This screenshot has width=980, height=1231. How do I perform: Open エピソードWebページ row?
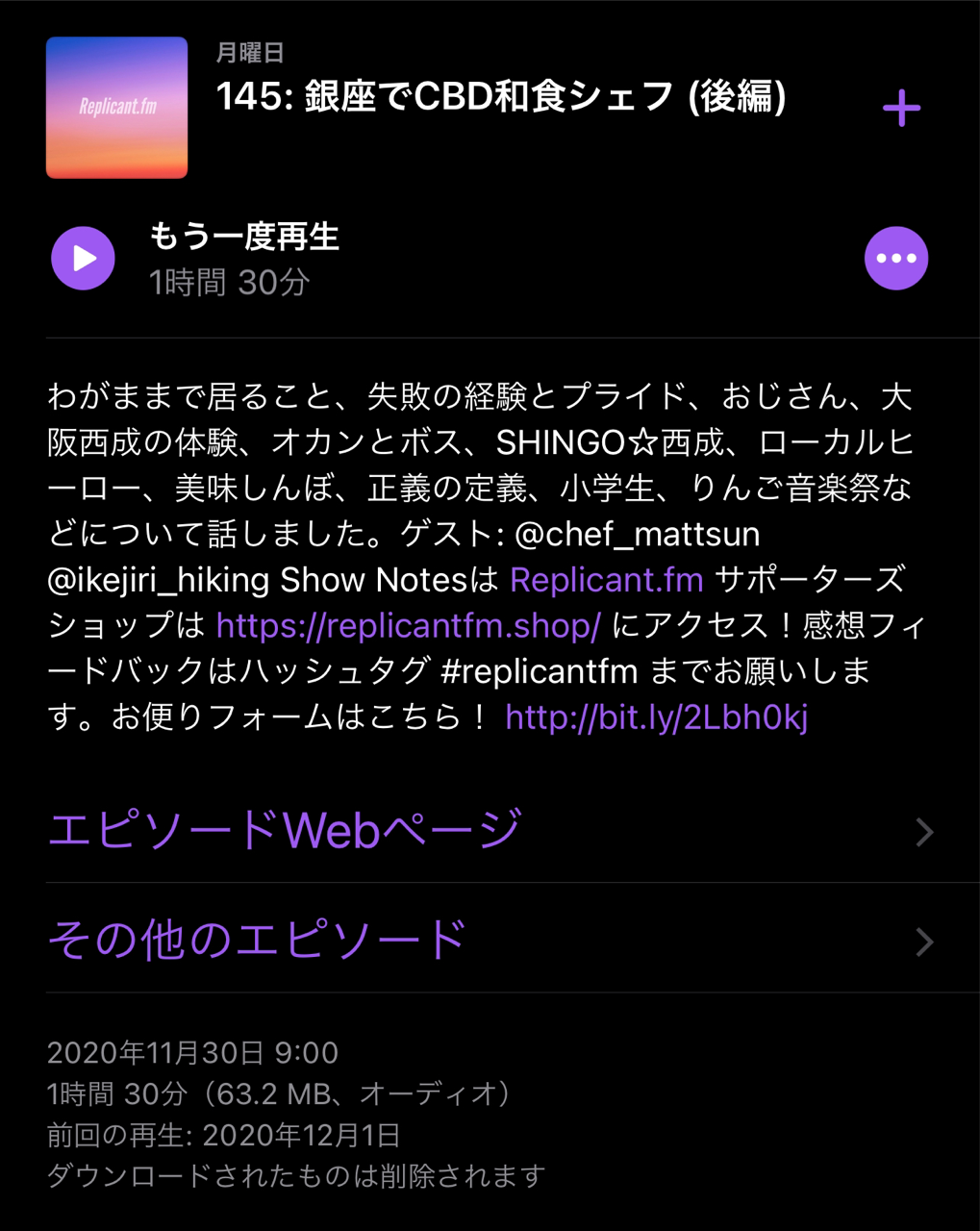coord(490,830)
